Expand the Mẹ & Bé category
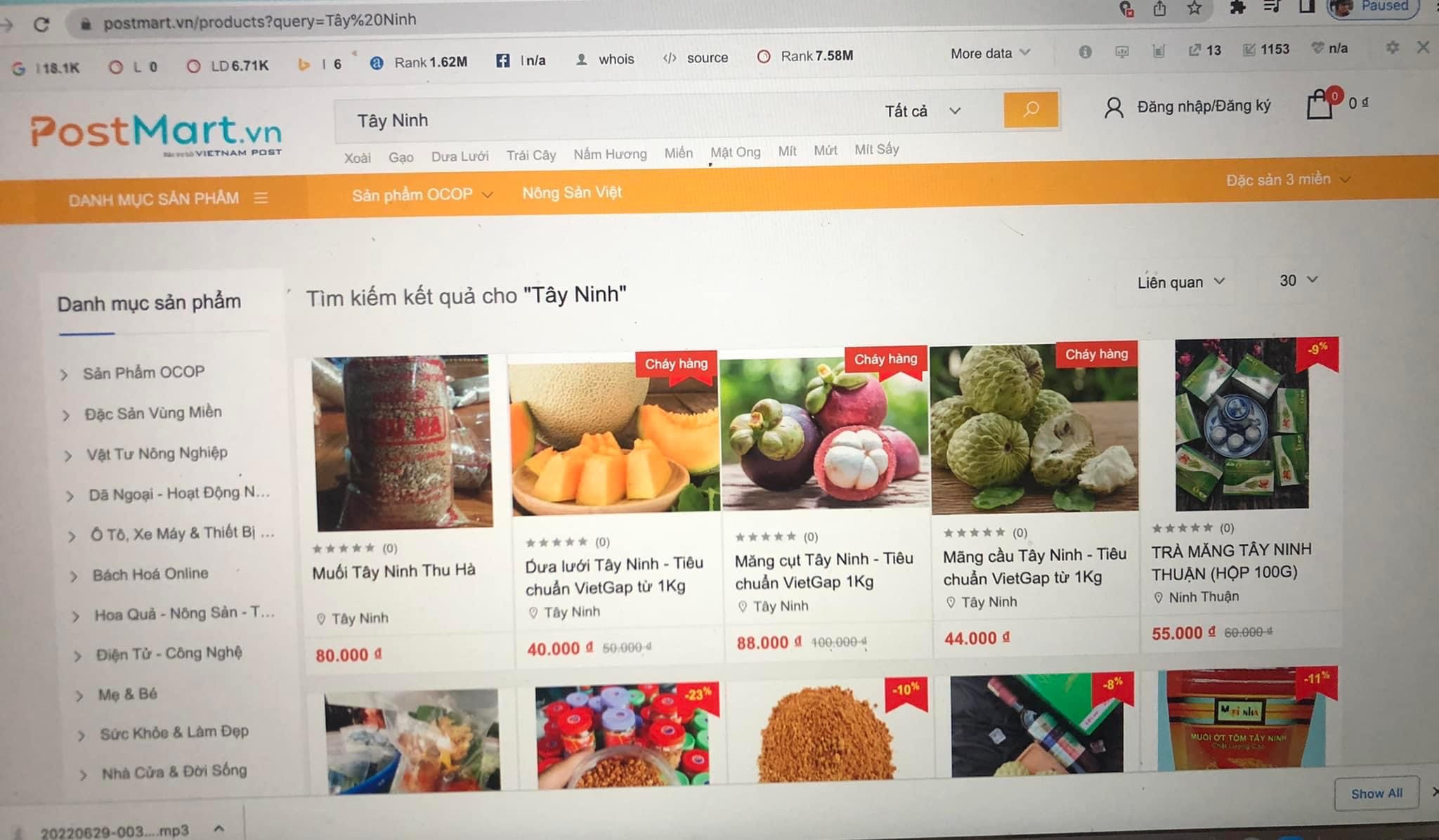The height and width of the screenshot is (840, 1439). 127,695
